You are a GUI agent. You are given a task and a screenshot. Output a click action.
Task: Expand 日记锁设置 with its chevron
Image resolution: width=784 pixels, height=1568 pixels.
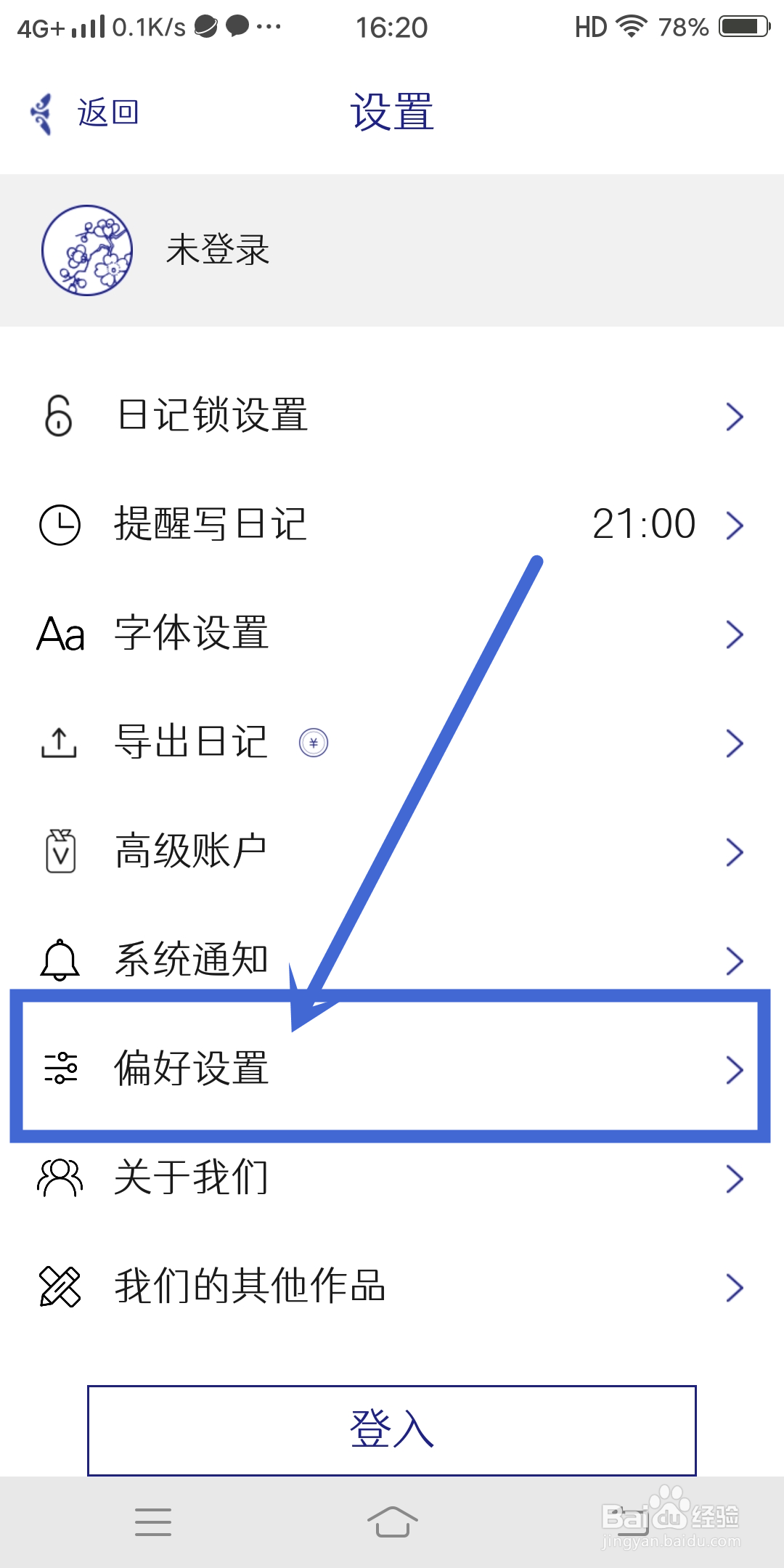tap(735, 416)
